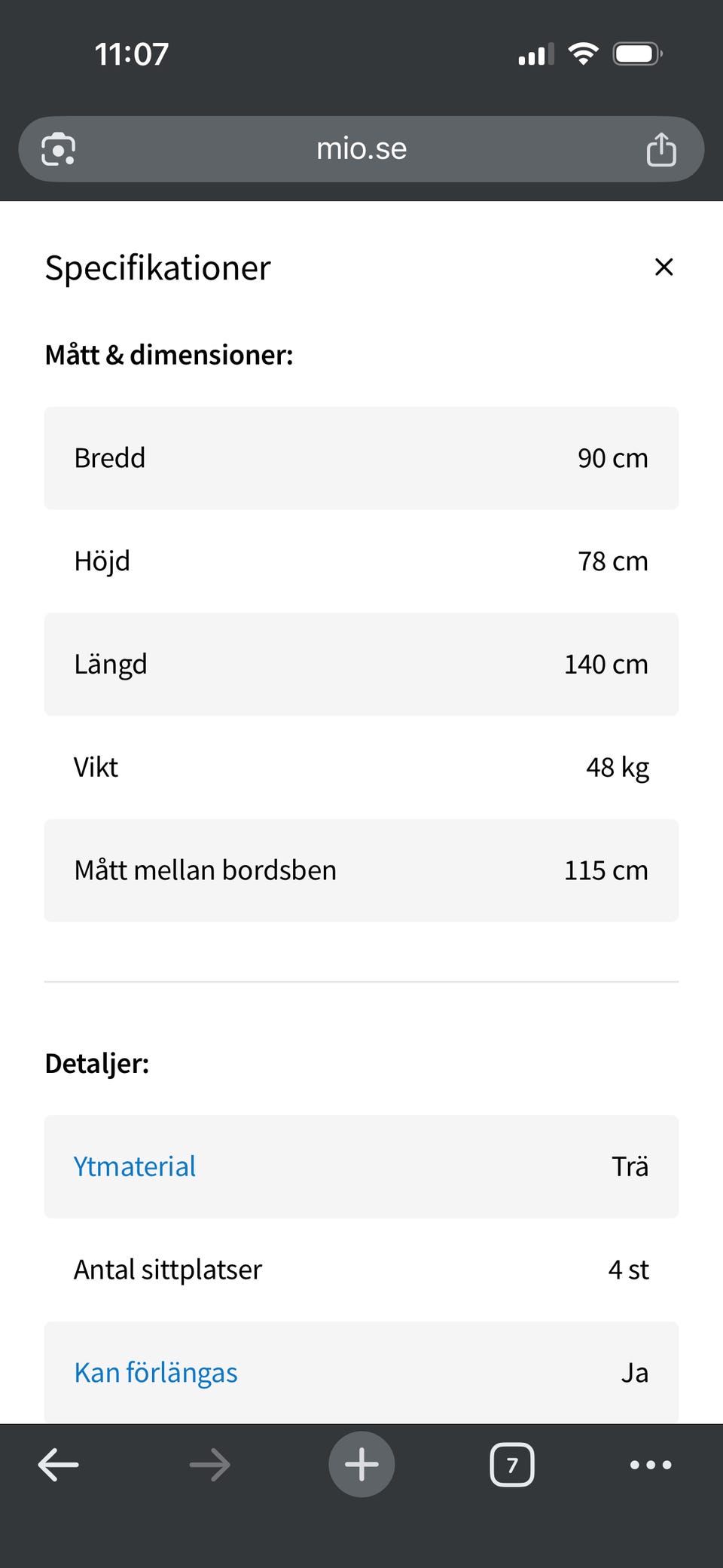Open a new browser tab

pyautogui.click(x=361, y=1465)
